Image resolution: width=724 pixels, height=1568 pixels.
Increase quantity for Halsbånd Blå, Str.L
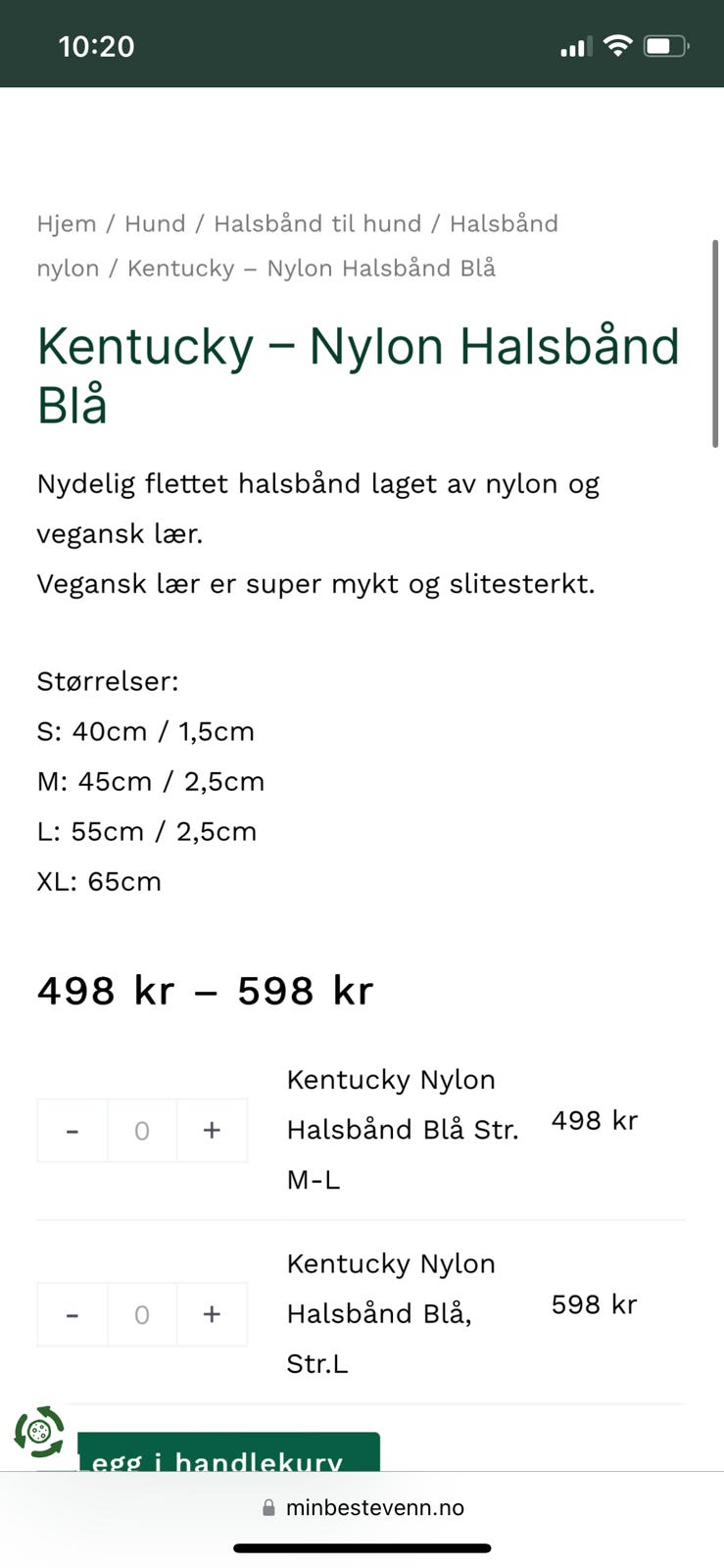pos(212,1315)
